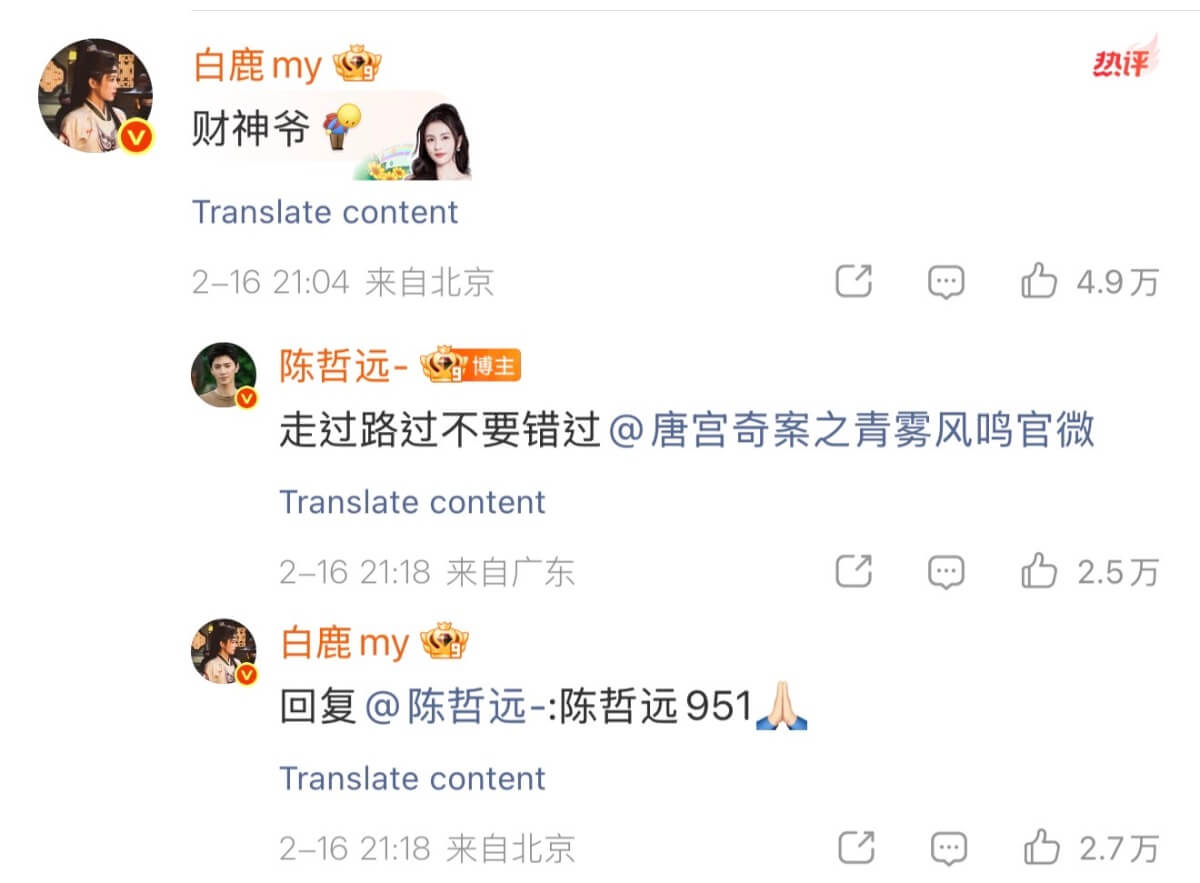The height and width of the screenshot is (883, 1200).
Task: Comment on 陈哲远's reply from 广东
Action: (945, 572)
